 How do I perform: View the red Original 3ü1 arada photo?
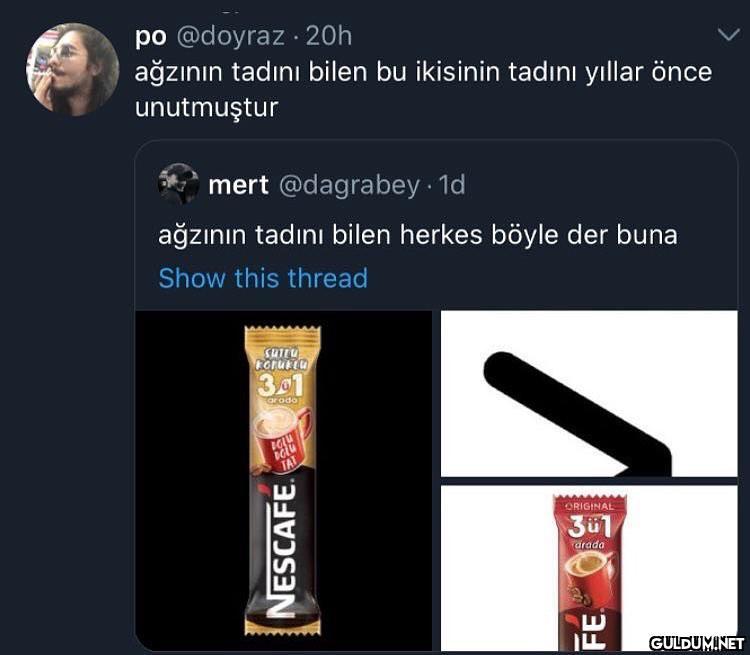588,568
